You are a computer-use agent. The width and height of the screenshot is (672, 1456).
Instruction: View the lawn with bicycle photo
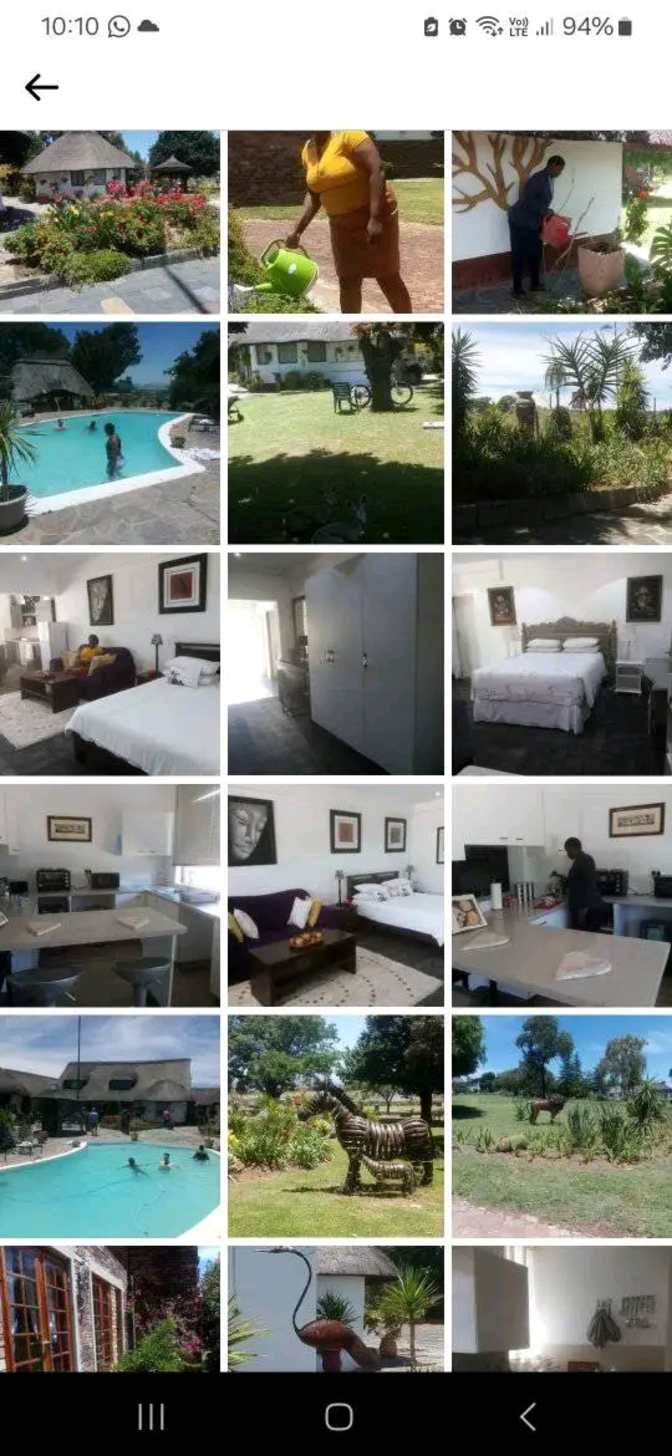(x=336, y=433)
